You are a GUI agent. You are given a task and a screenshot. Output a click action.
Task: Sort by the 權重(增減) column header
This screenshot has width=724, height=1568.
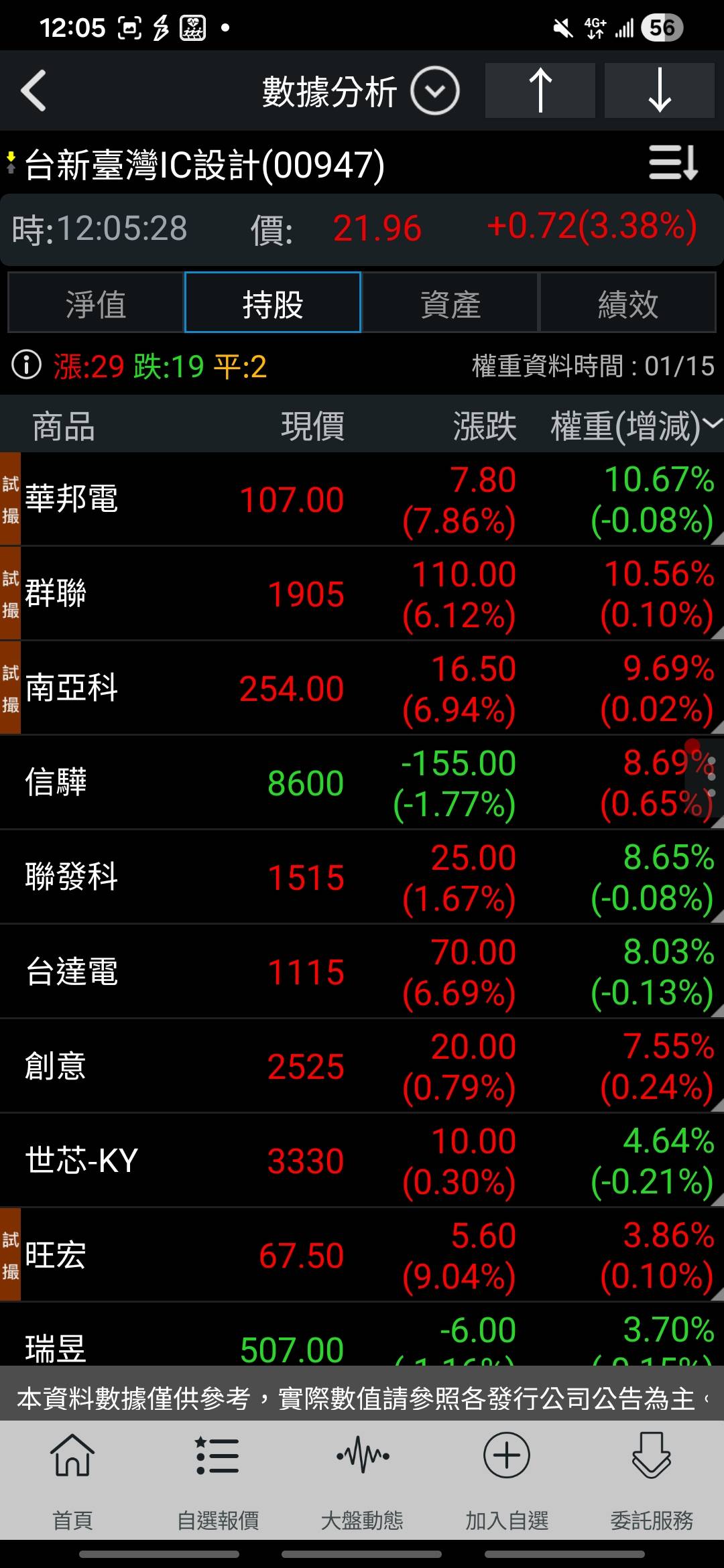coord(633,426)
